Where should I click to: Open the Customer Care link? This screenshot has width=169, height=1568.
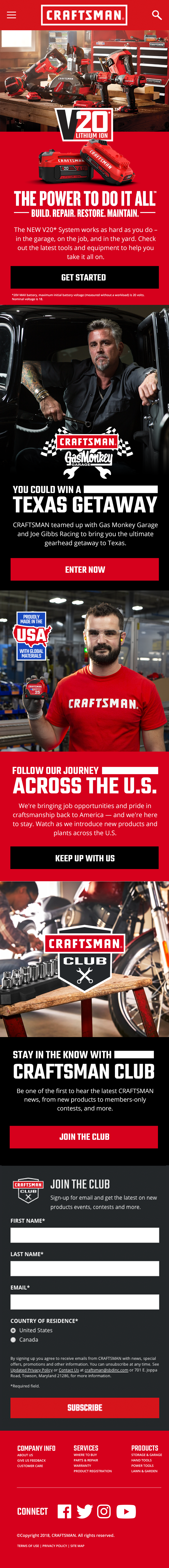(x=30, y=1466)
